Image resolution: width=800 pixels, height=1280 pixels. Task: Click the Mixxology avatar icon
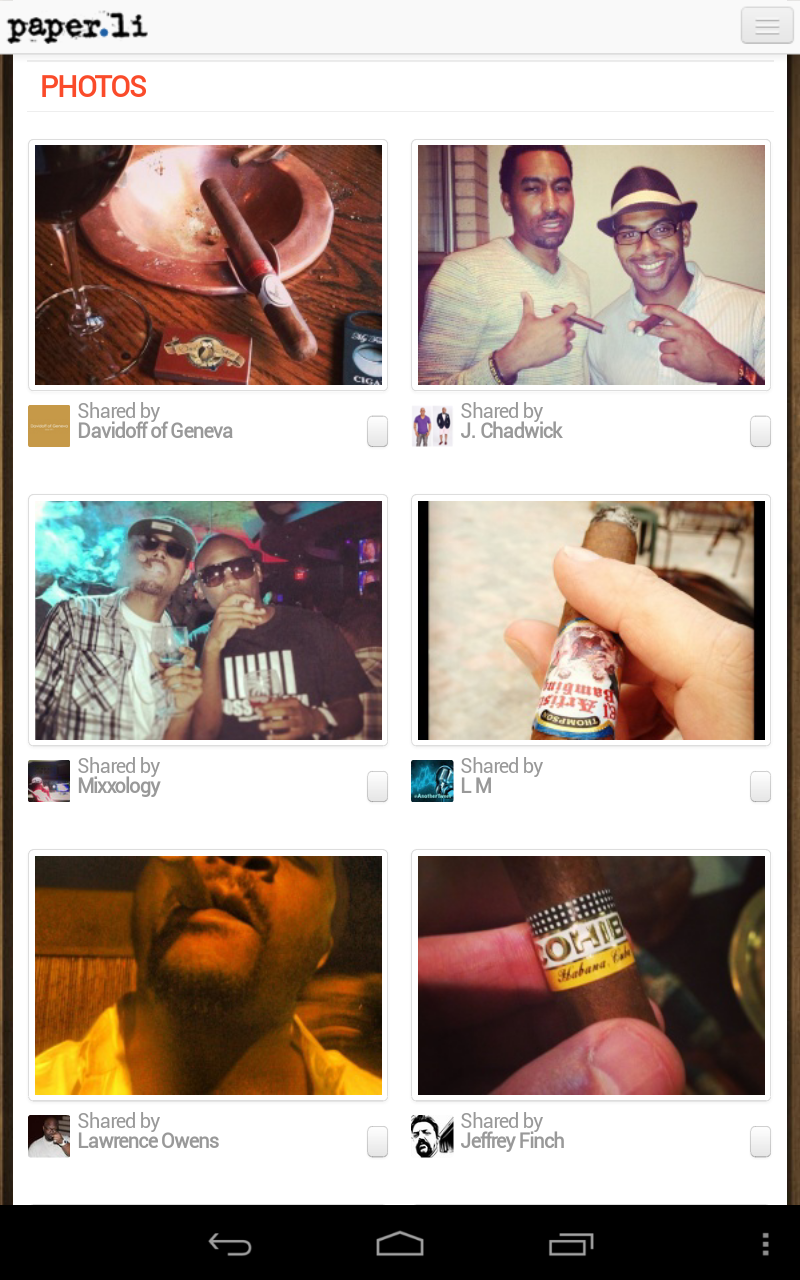tap(48, 781)
